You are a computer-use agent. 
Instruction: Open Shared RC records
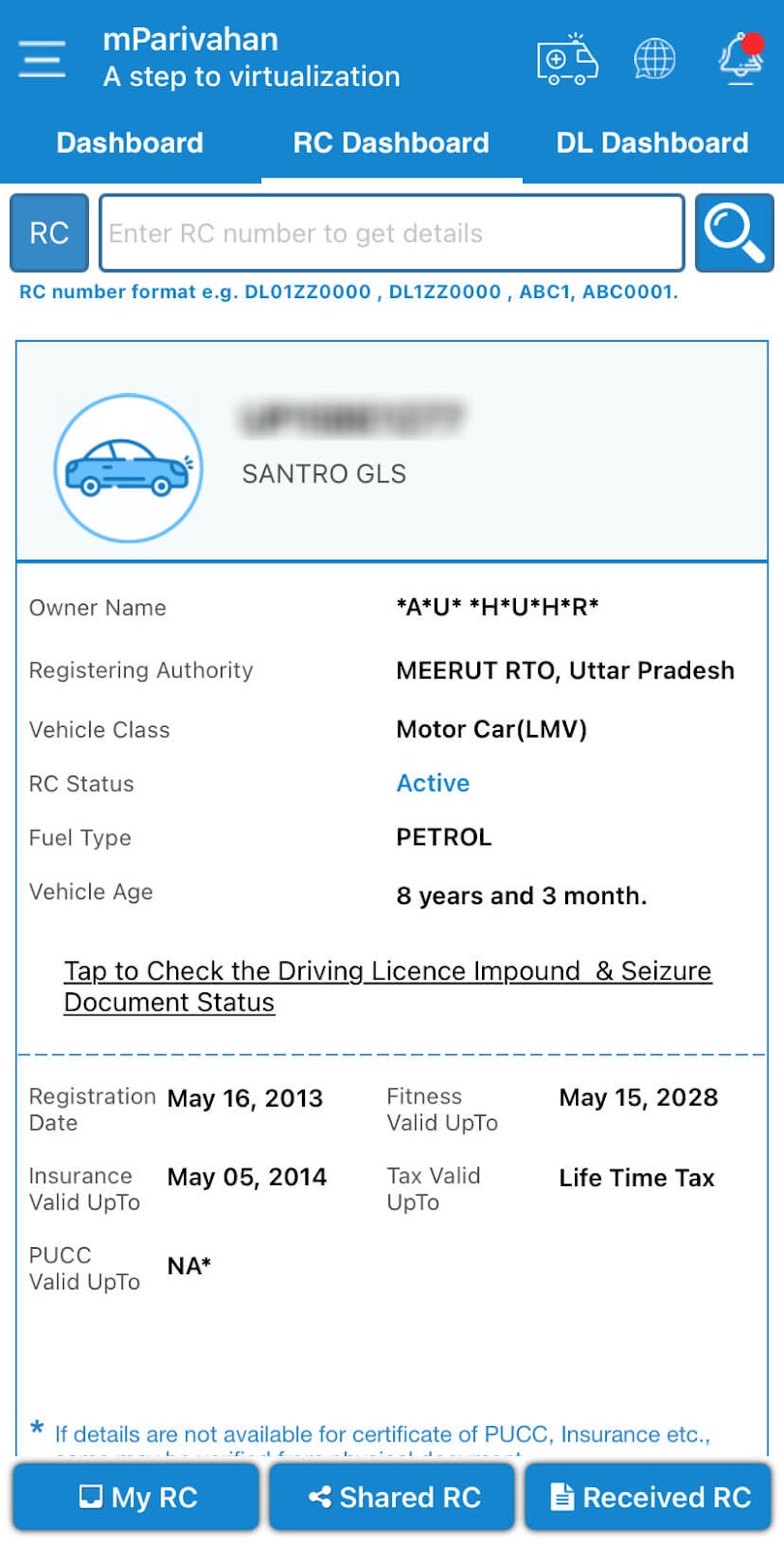pyautogui.click(x=391, y=1497)
